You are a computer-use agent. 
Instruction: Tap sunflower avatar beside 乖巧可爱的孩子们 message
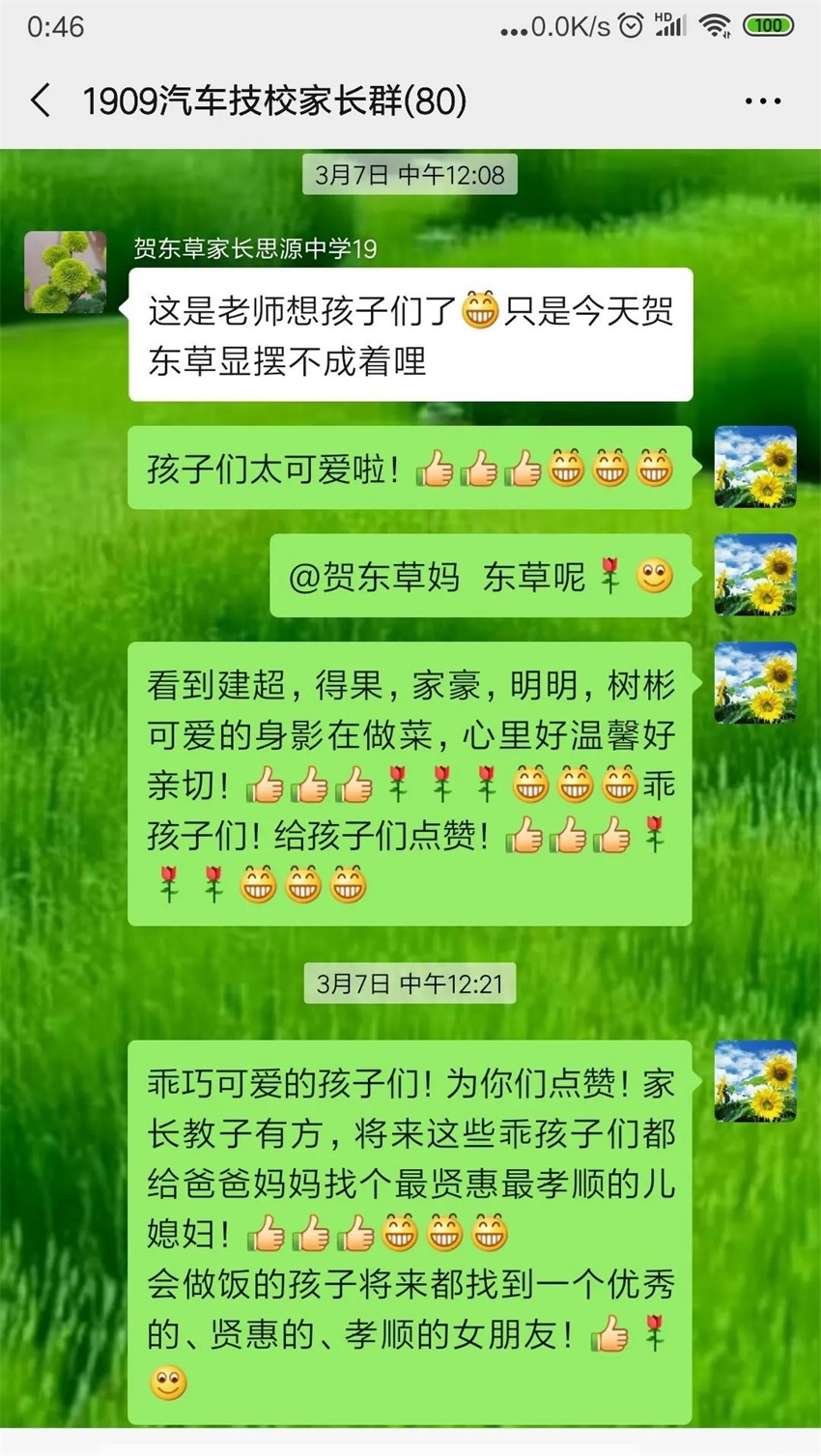755,1081
